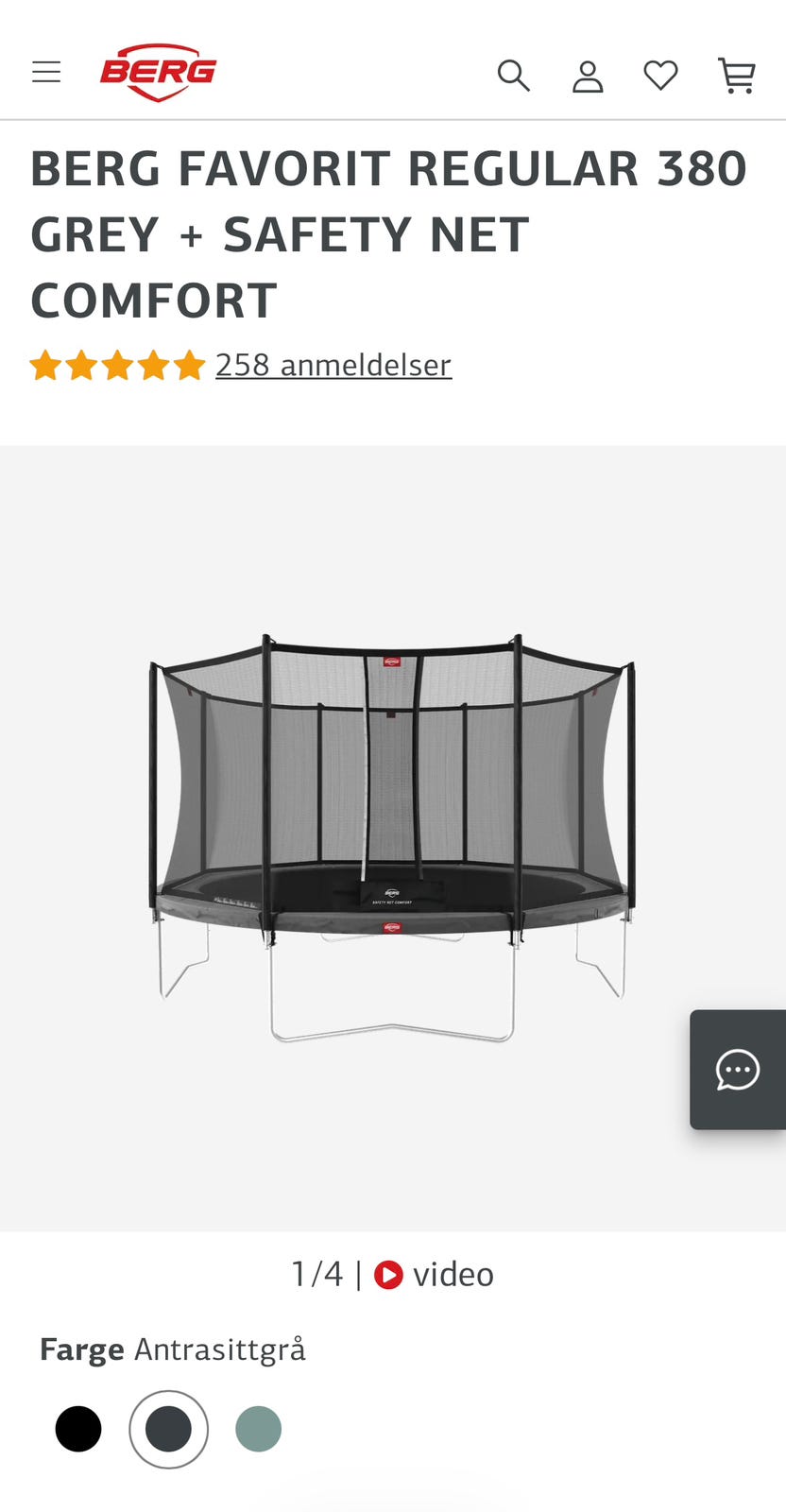Select the anthracite grey colour swatch
Screen dimensions: 786x1512
[x=168, y=1429]
